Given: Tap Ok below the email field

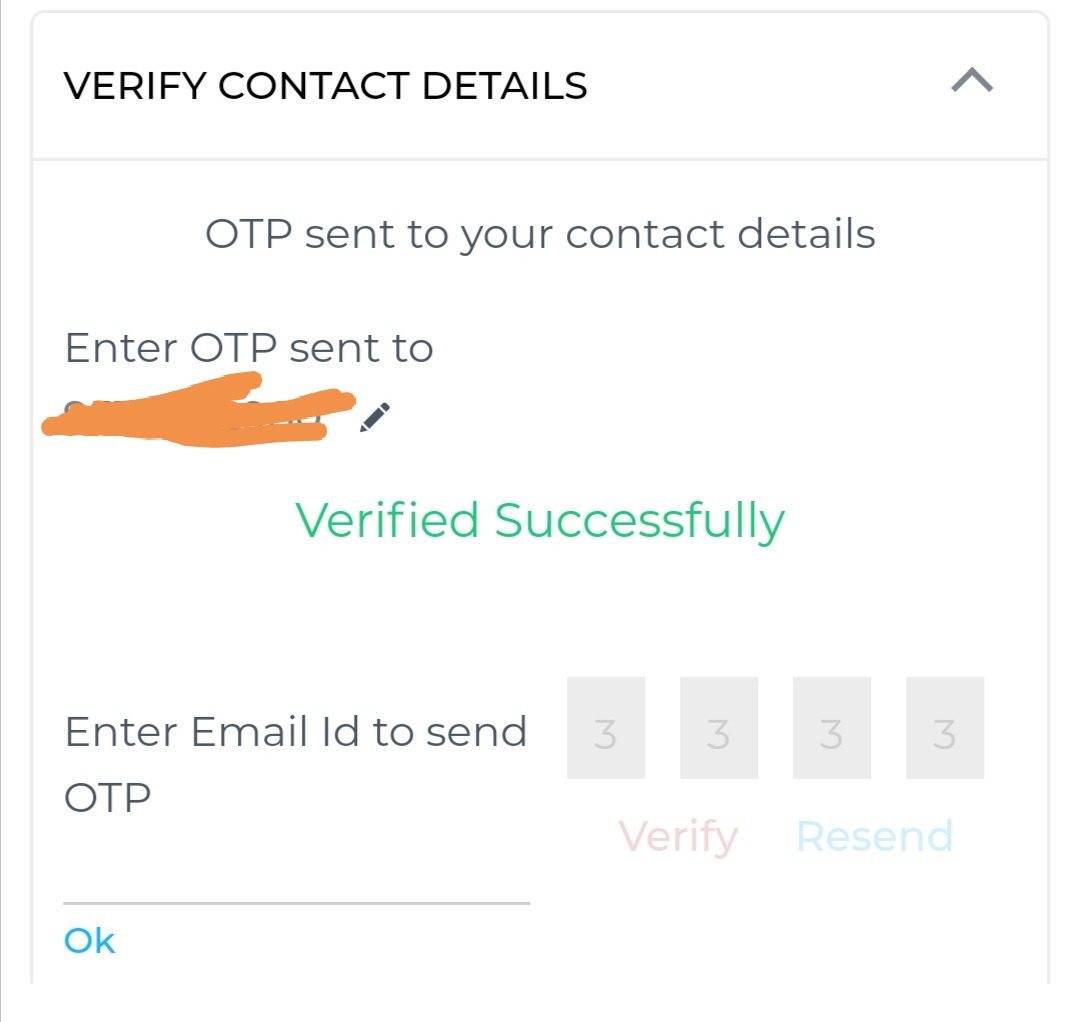Looking at the screenshot, I should click(x=90, y=941).
